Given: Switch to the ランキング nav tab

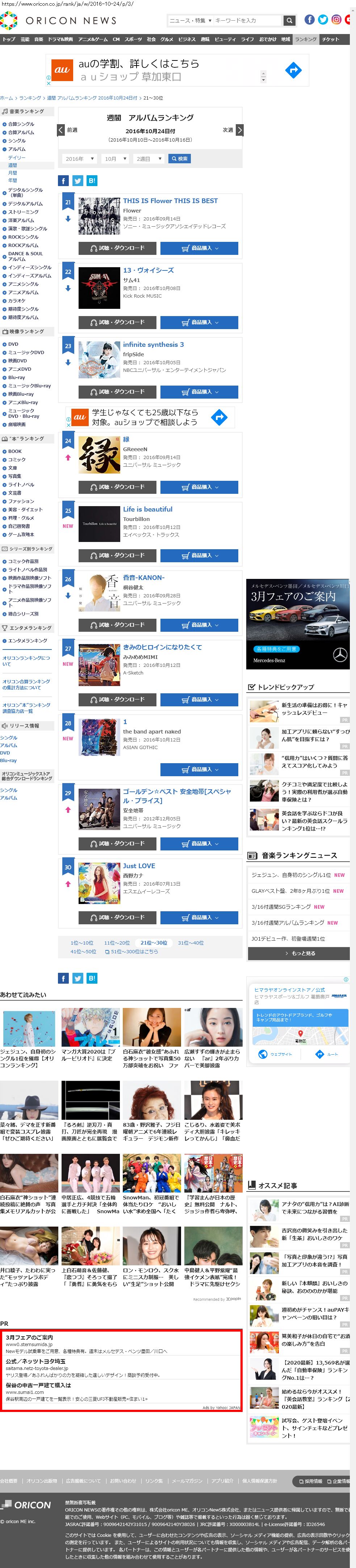Looking at the screenshot, I should pyautogui.click(x=306, y=39).
